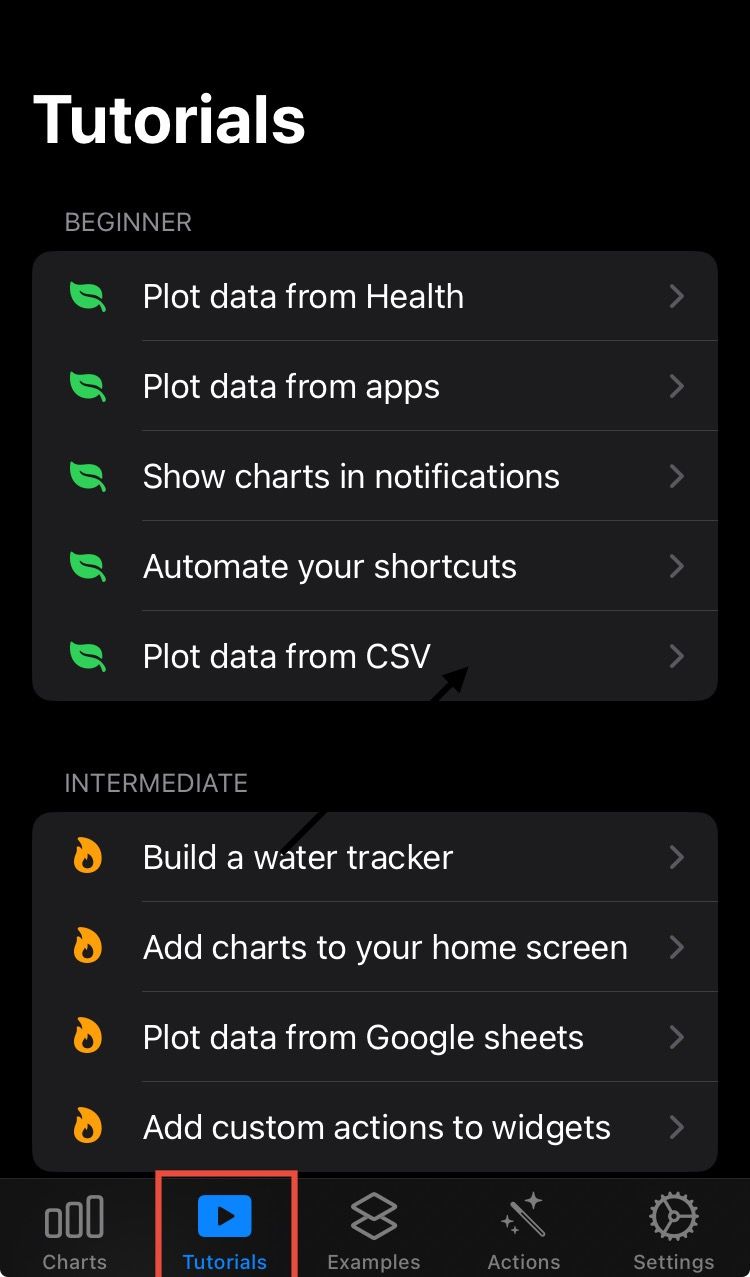This screenshot has height=1277, width=750.
Task: Switch to the Actions tab
Action: 523,1232
